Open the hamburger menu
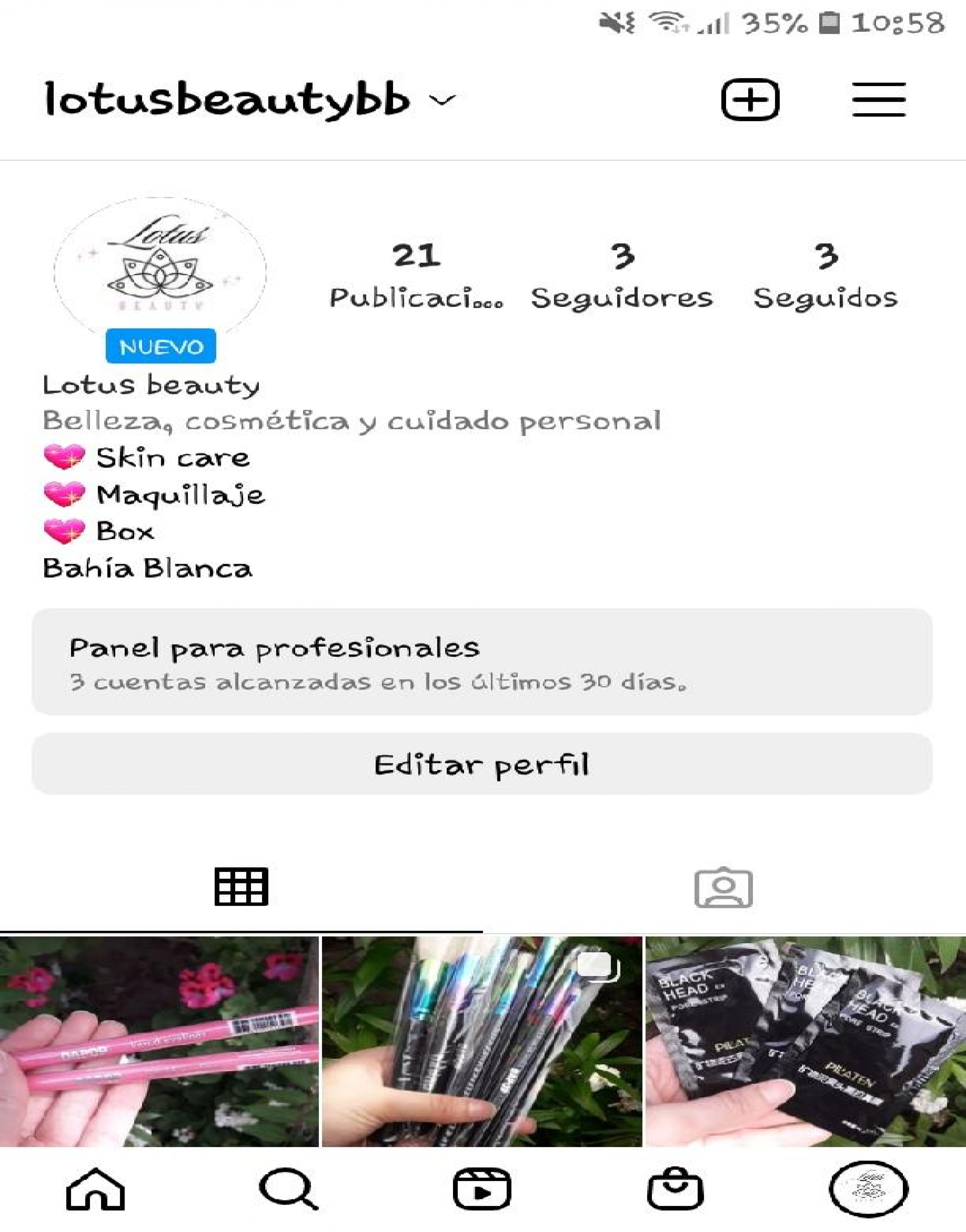 pyautogui.click(x=878, y=100)
